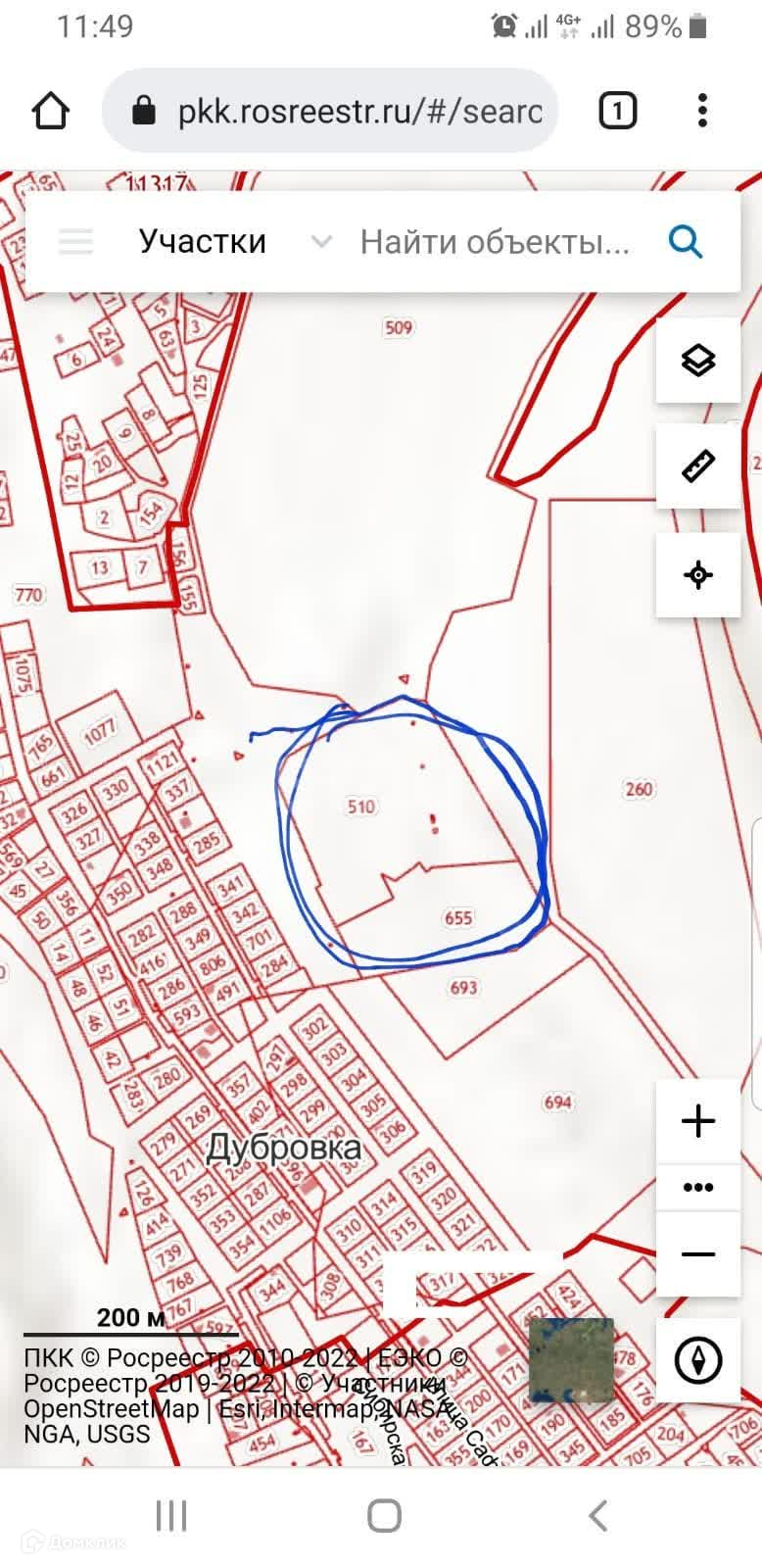The image size is (762, 1568).
Task: Go back with the system back button
Action: [x=597, y=1516]
